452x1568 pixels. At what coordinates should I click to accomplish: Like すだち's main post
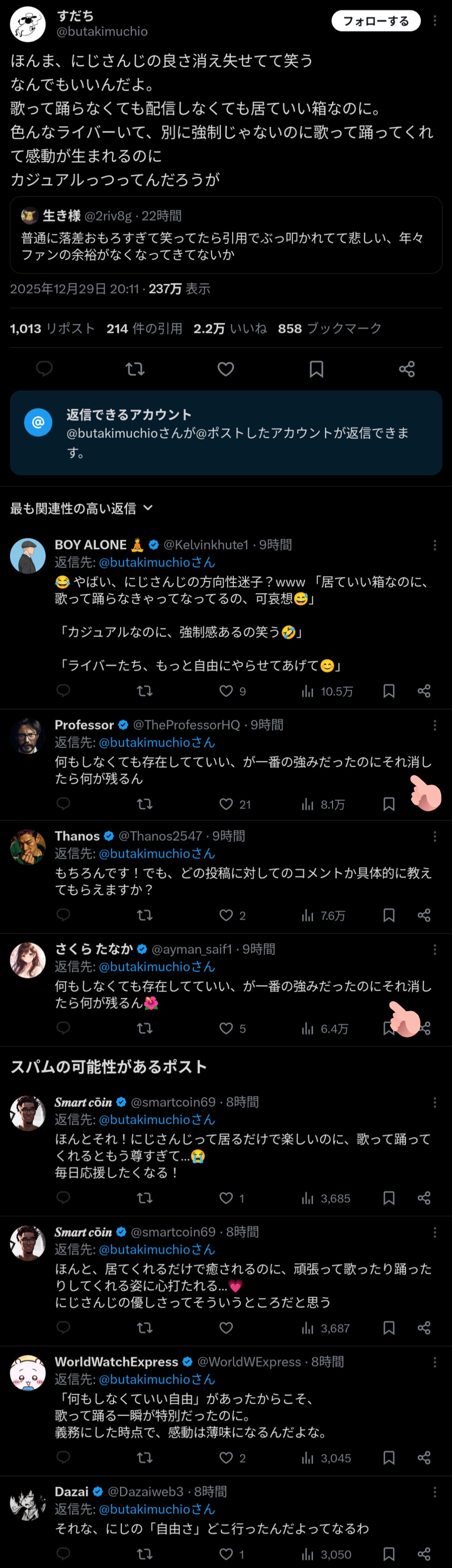click(226, 369)
